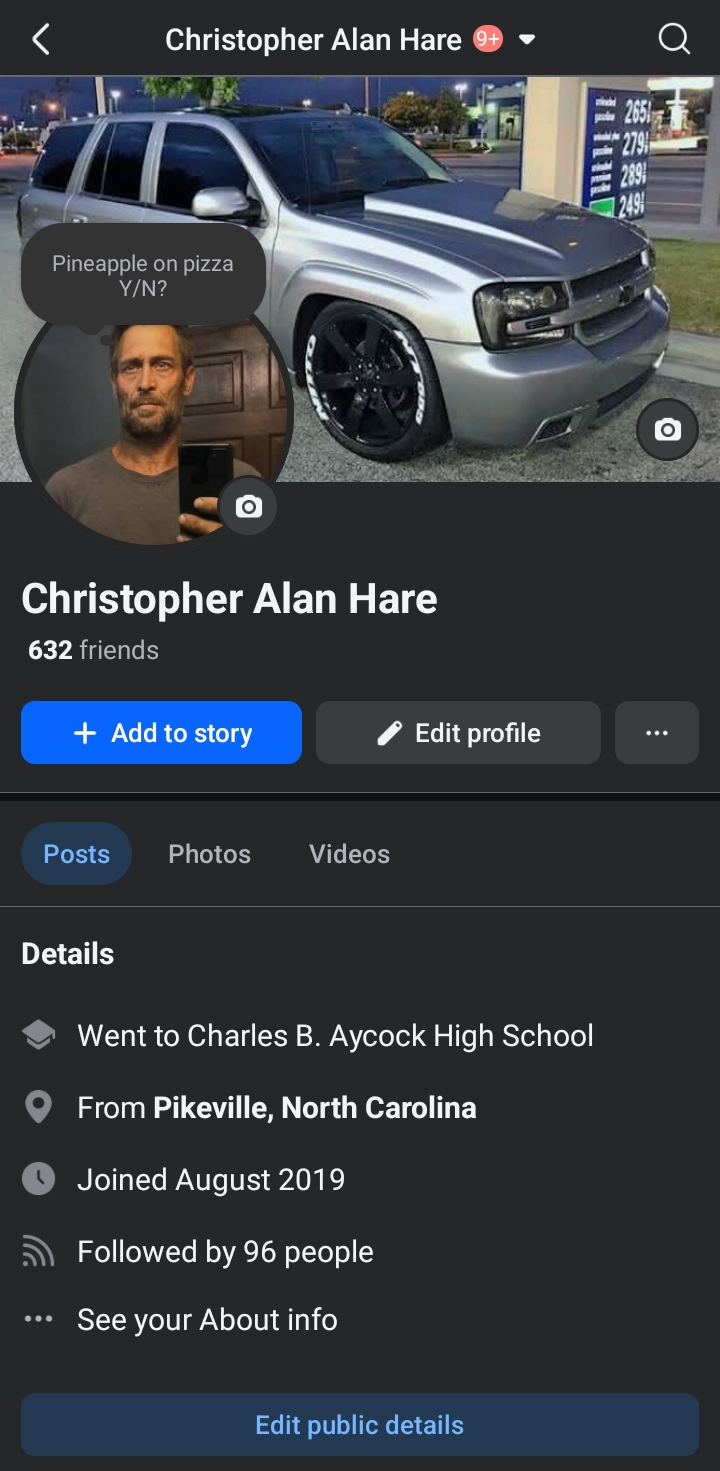Tap Add to story button
This screenshot has height=1471, width=720.
tap(161, 733)
